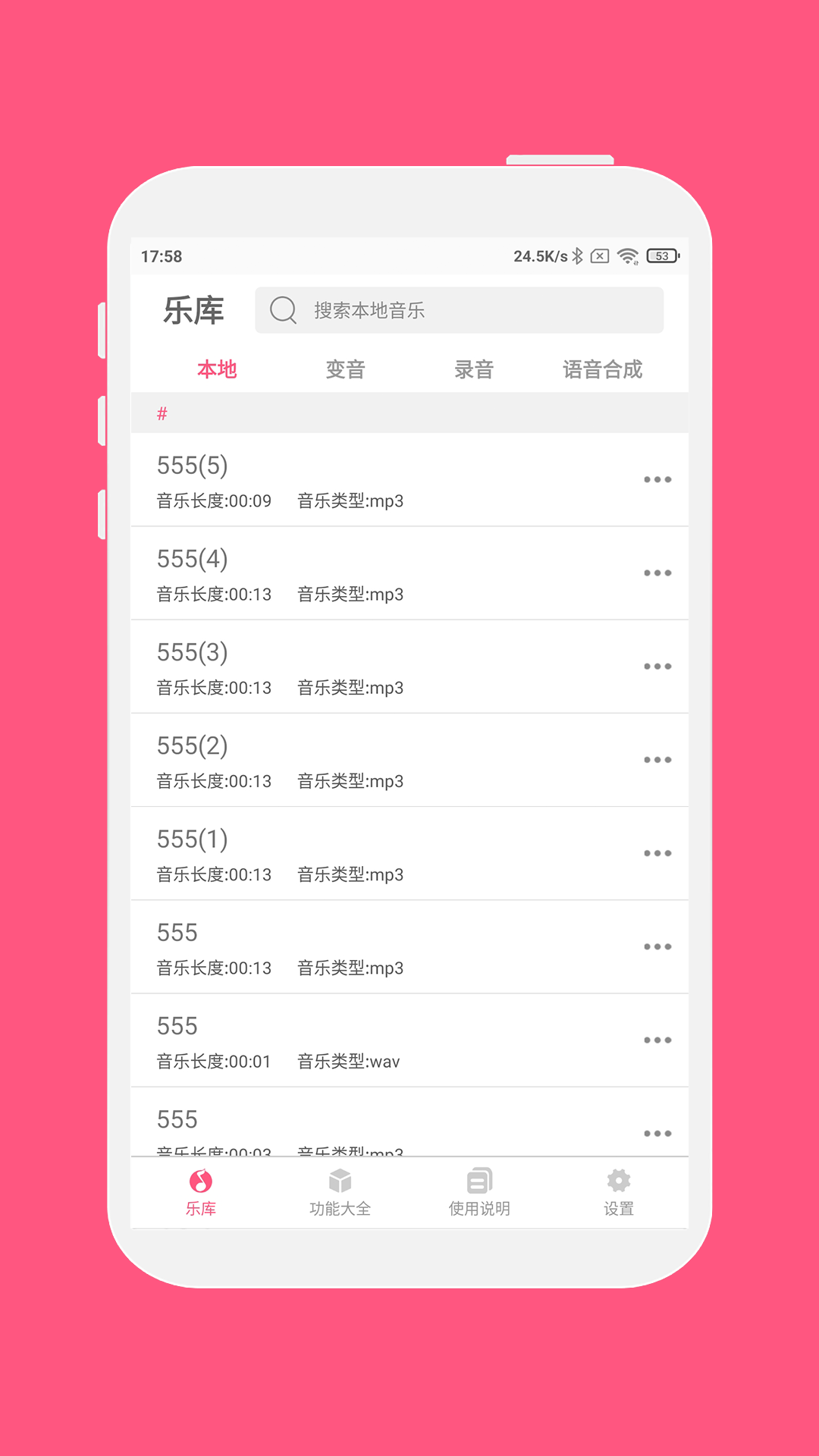
Task: Open the overflow menu for 555(5)
Action: 657,479
